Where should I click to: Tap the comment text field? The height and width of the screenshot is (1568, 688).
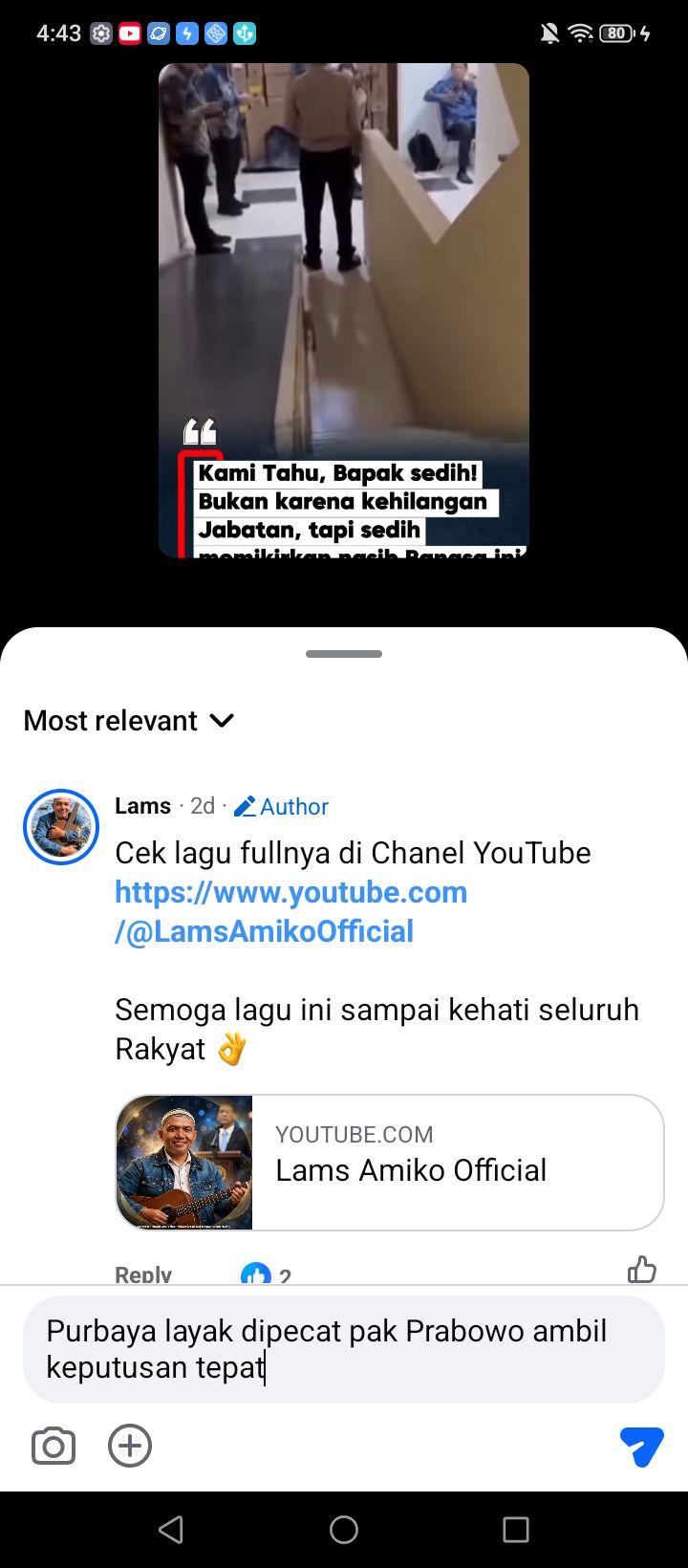344,1349
